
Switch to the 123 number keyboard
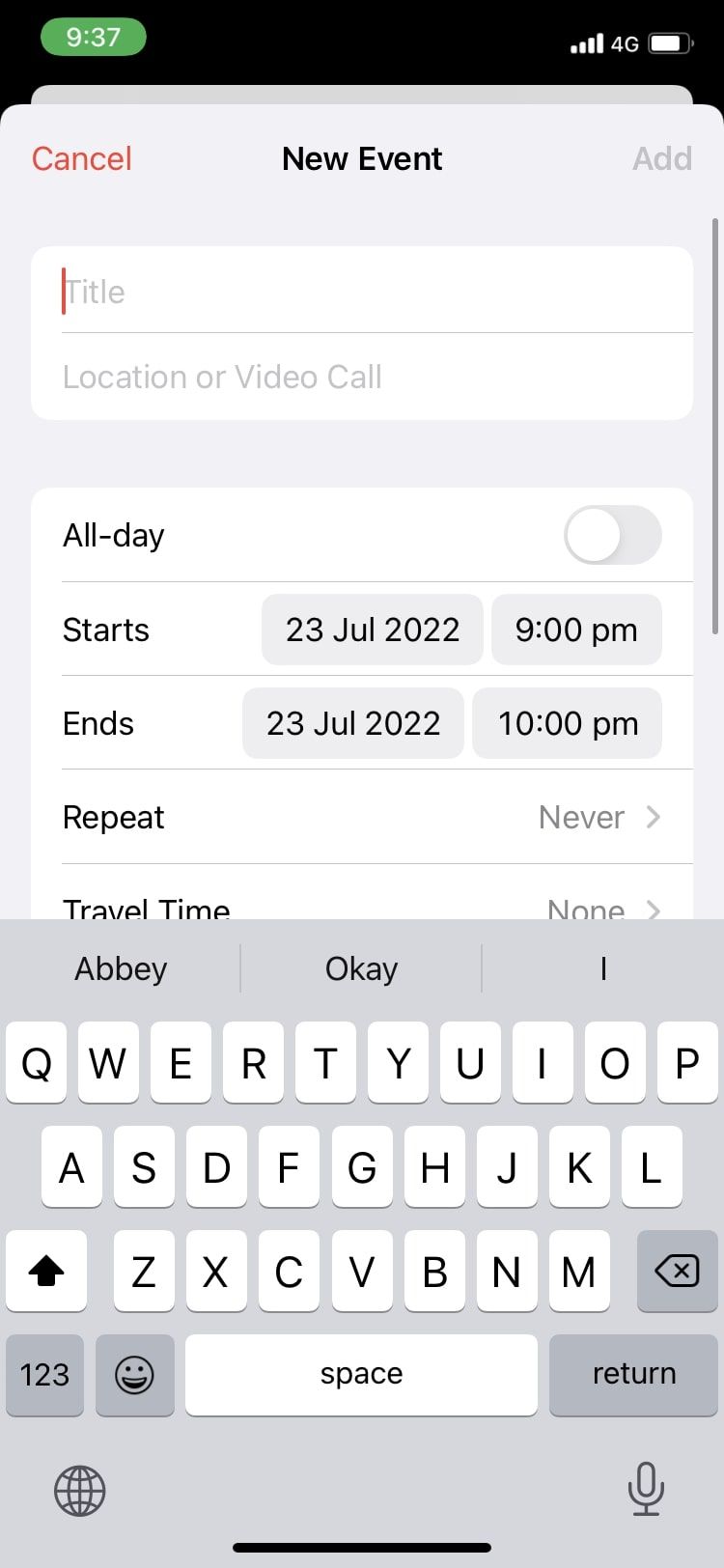coord(44,1375)
